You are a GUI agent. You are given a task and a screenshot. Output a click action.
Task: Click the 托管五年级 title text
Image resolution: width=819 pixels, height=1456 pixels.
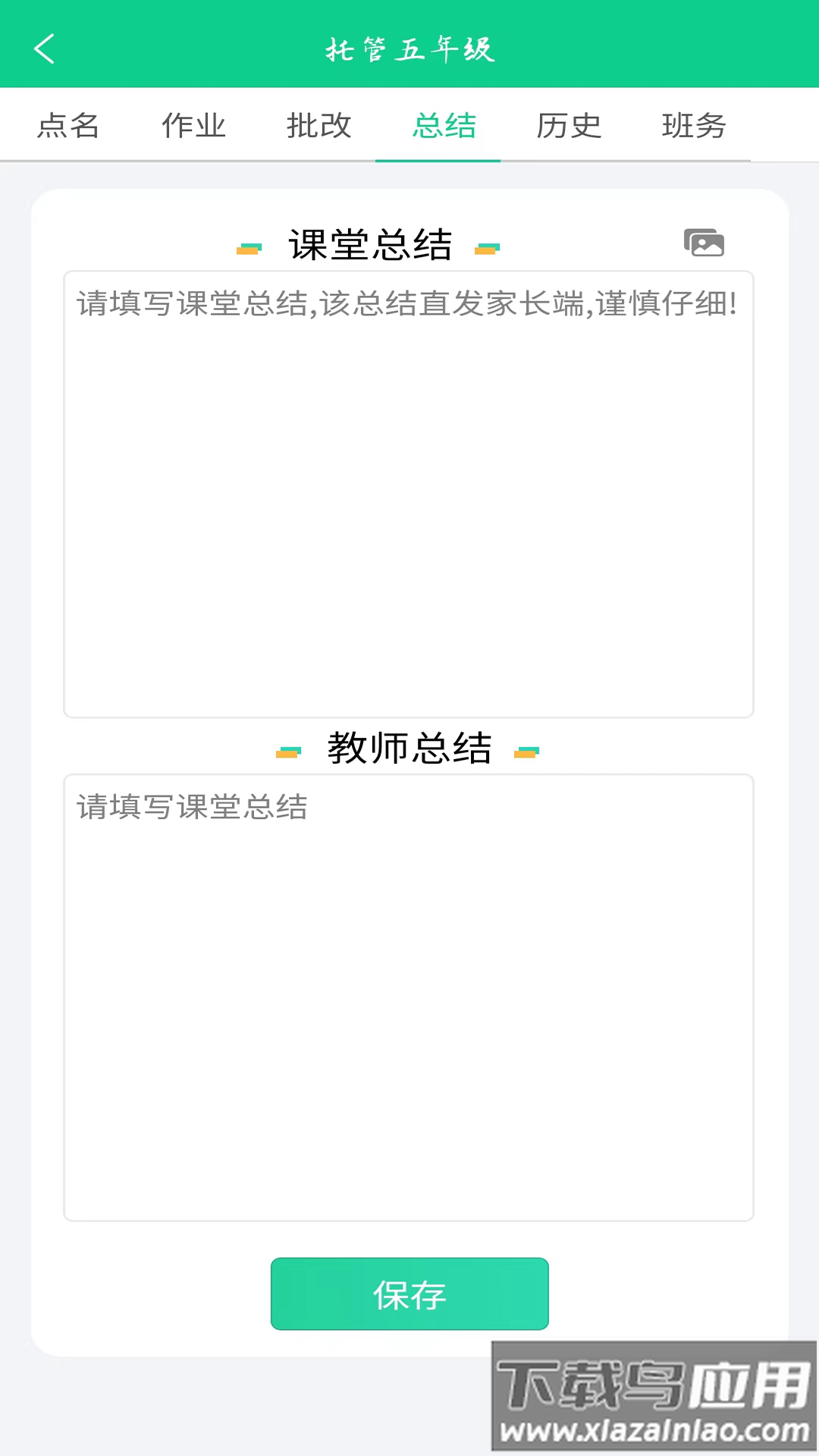point(409,49)
